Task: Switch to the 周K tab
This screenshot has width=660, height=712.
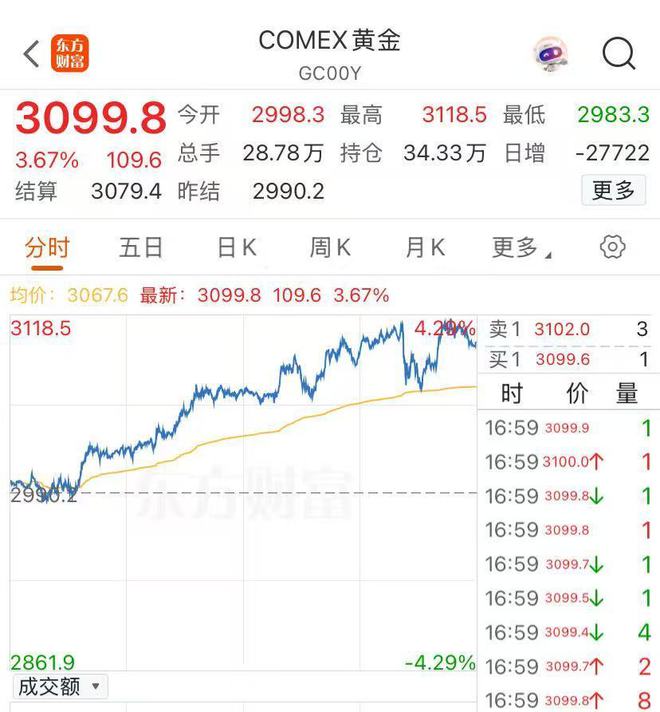Action: coord(330,247)
